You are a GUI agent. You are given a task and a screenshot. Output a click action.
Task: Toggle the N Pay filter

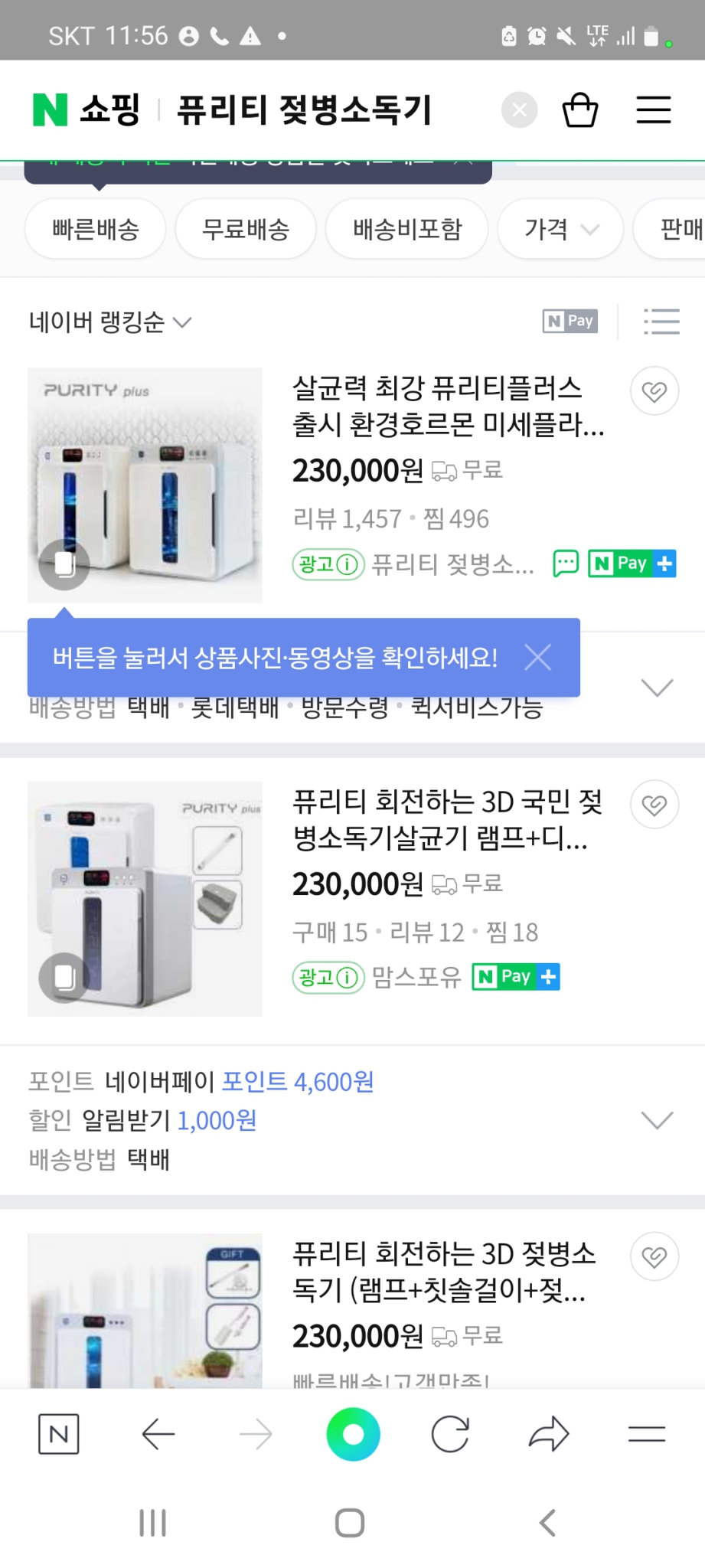tap(569, 321)
